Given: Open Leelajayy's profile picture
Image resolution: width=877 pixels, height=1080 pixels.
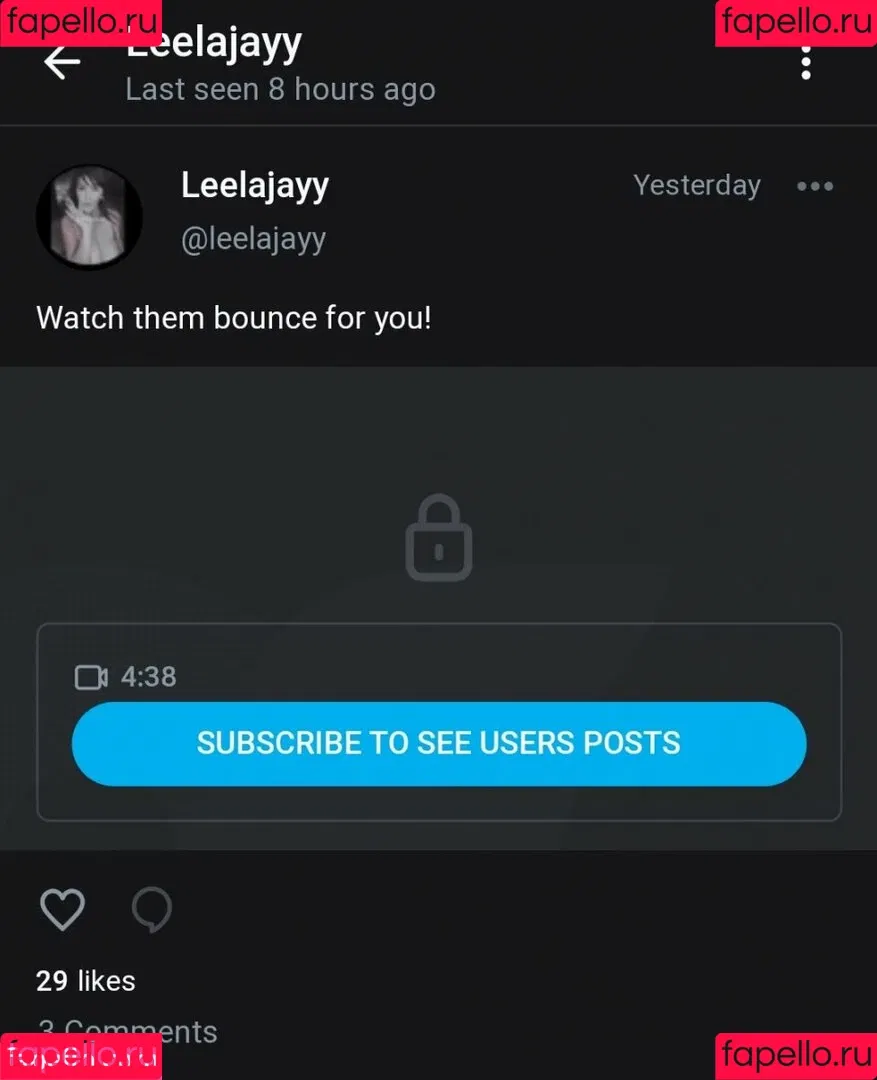Looking at the screenshot, I should [89, 217].
